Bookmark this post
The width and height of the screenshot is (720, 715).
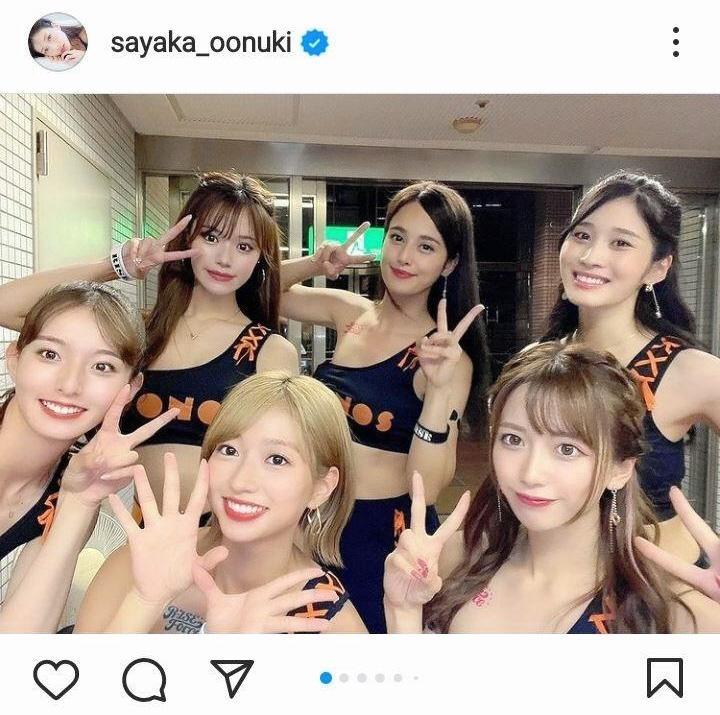point(664,678)
